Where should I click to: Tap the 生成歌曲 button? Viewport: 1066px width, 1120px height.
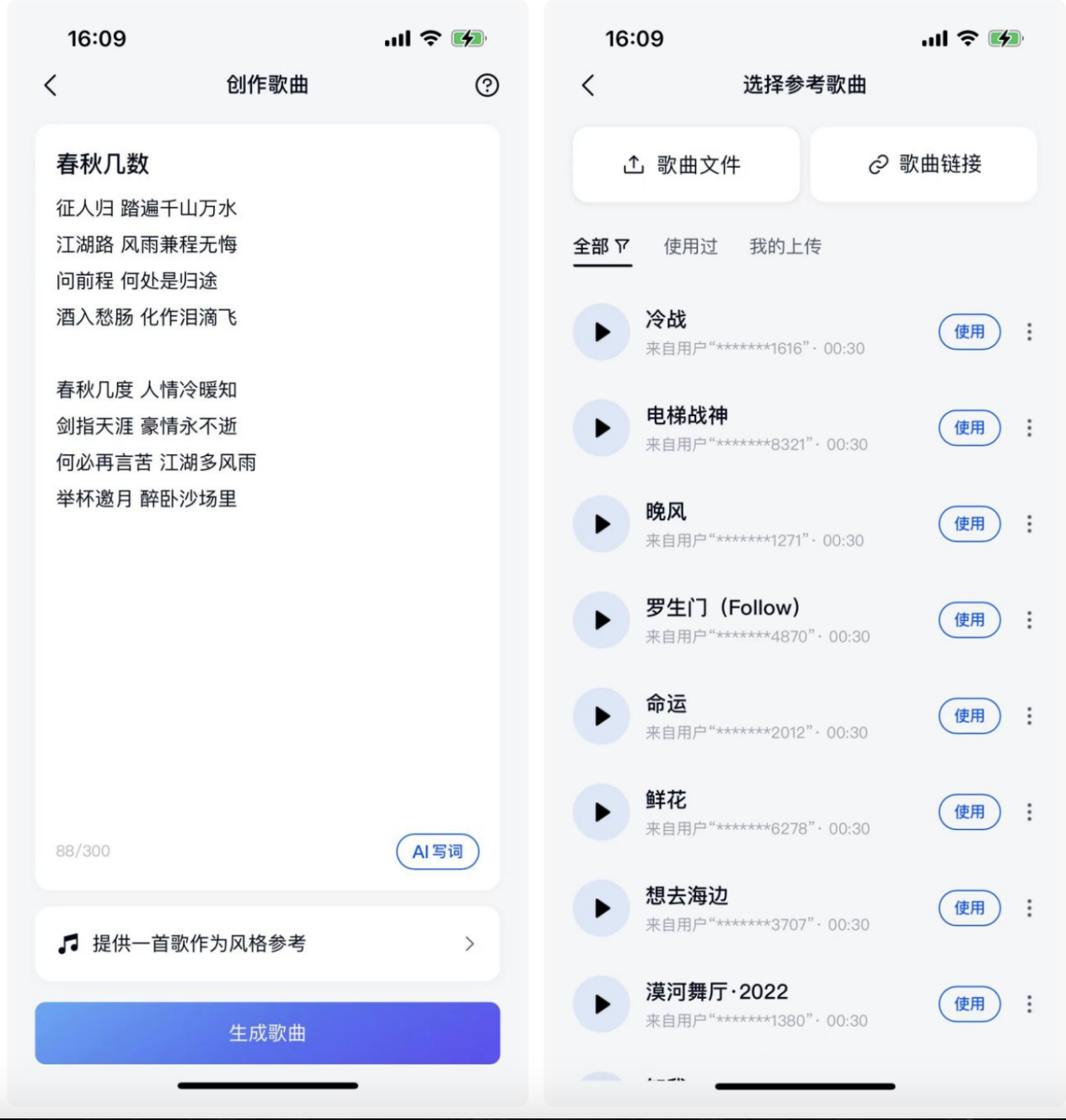(267, 1033)
